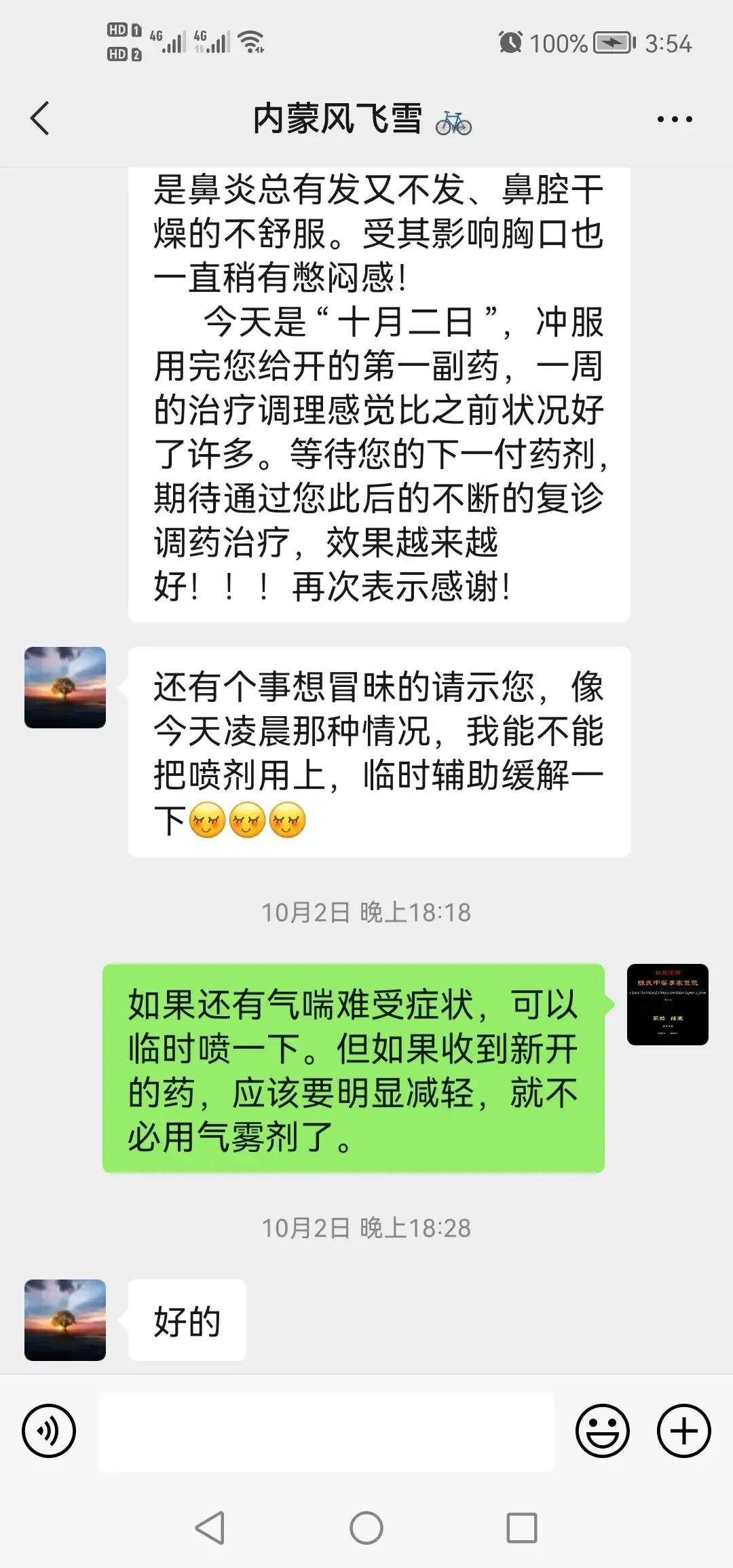
Task: Switch to voice message input
Action: click(49, 1430)
